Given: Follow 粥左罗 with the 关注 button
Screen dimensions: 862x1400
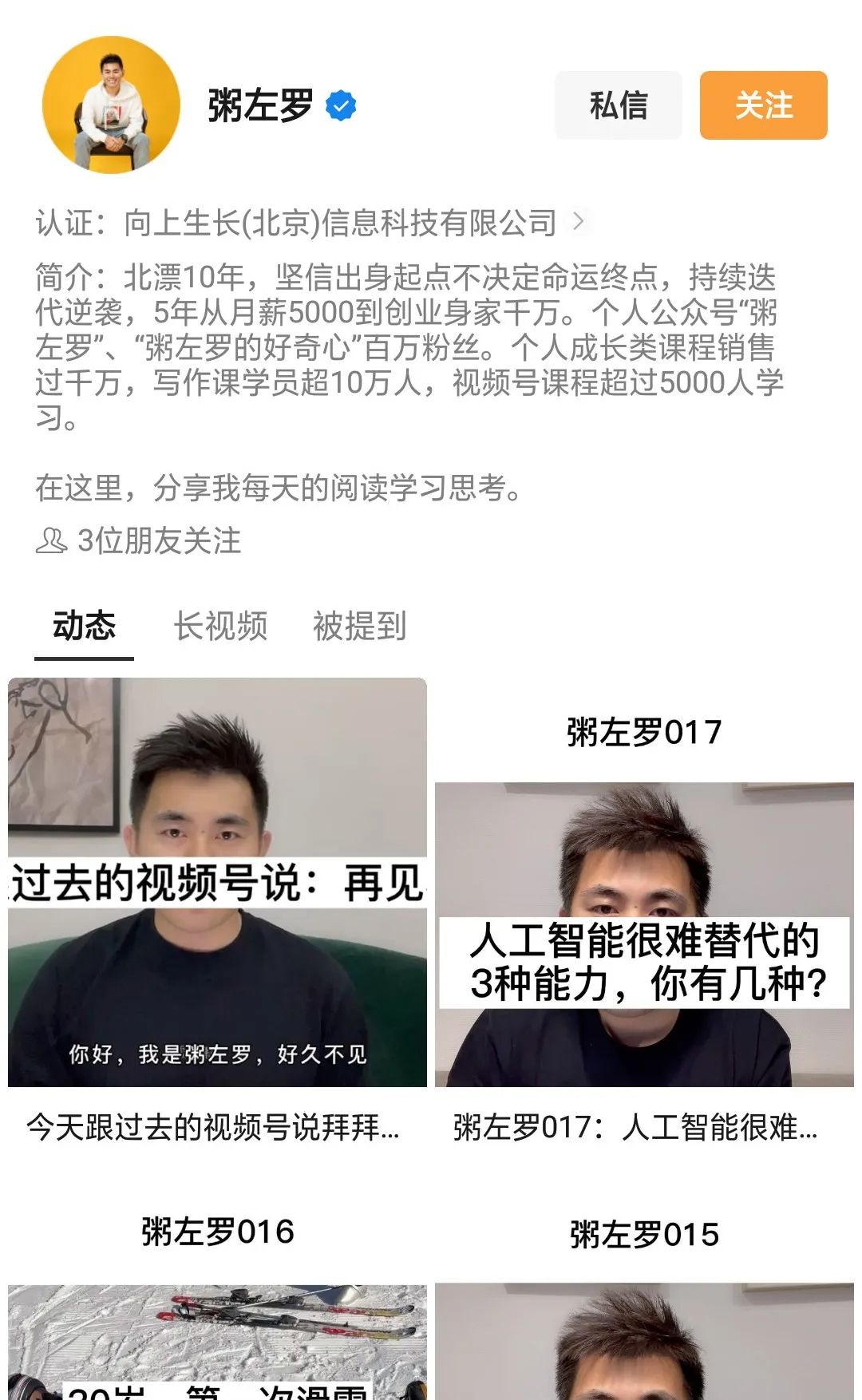Looking at the screenshot, I should click(763, 105).
